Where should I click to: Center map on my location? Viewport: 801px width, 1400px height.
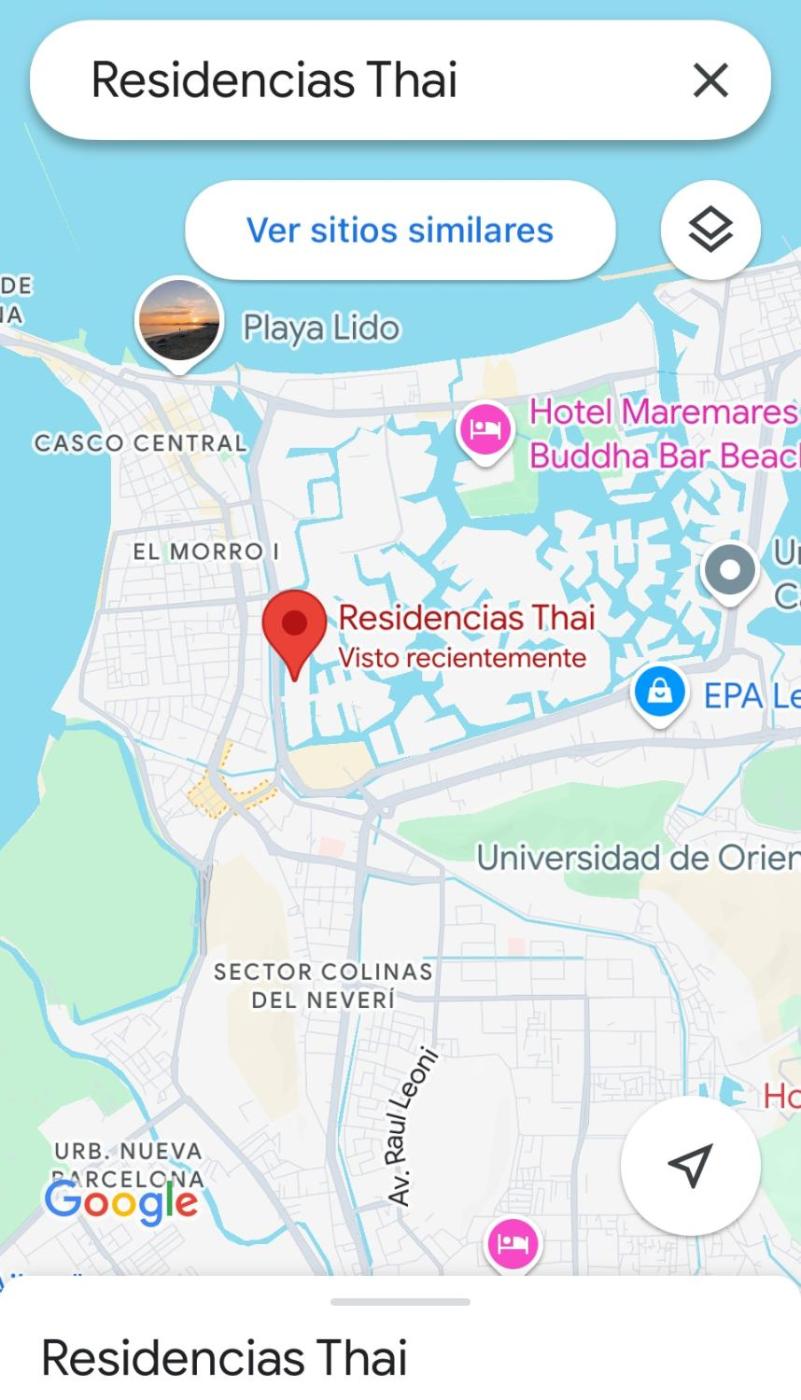coord(690,1165)
